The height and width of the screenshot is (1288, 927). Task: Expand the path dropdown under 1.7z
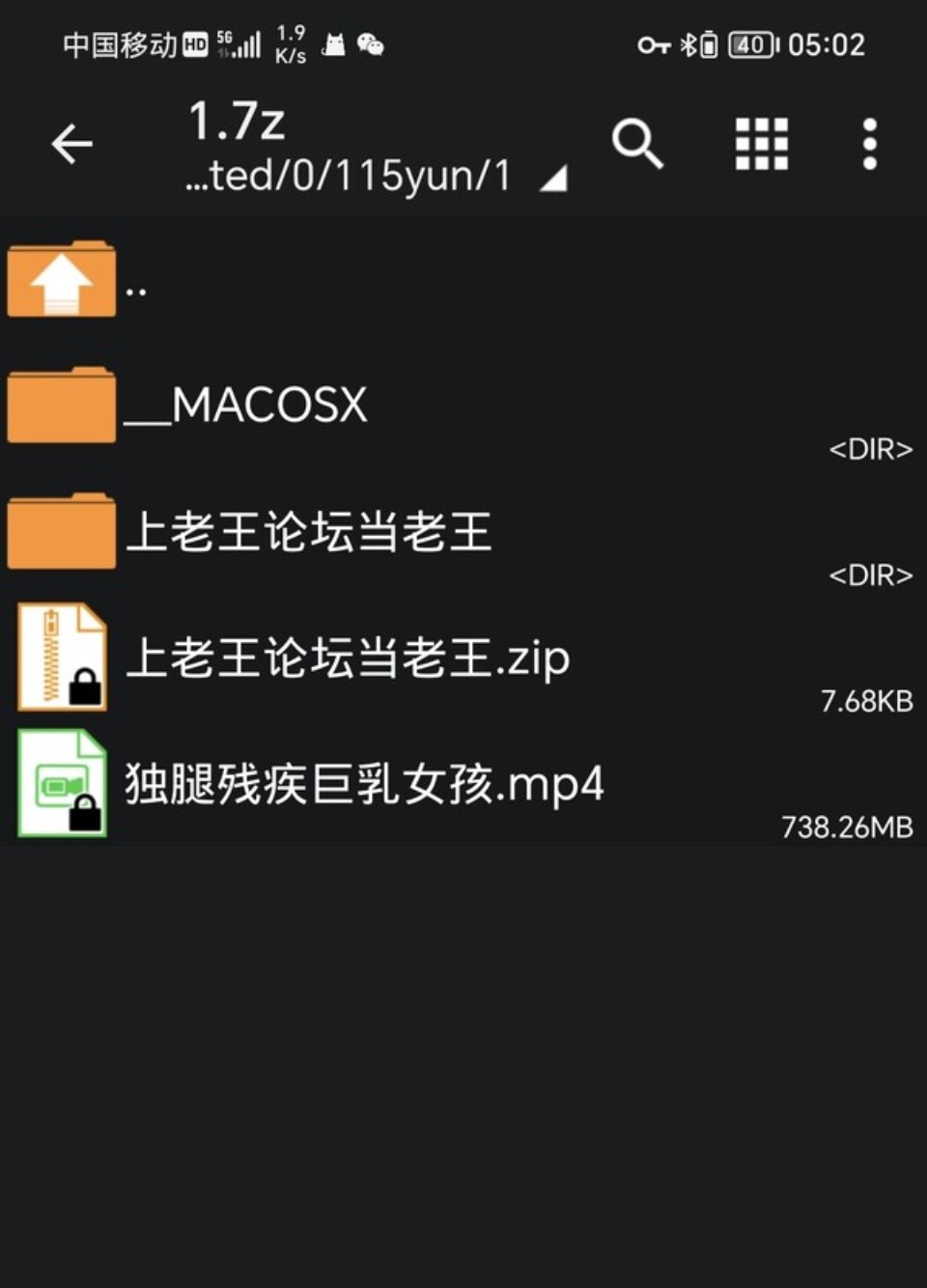[x=552, y=178]
